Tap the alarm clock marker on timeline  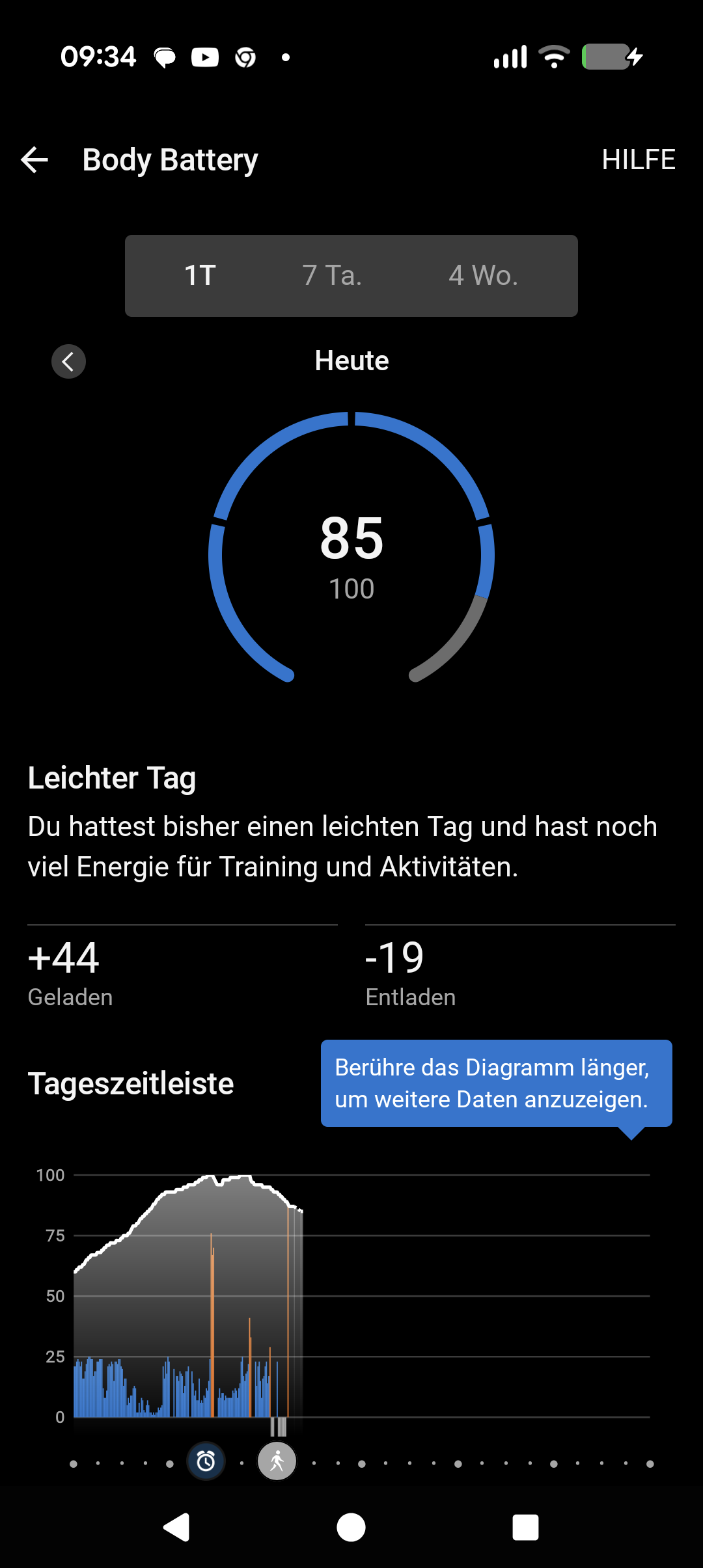pyautogui.click(x=206, y=1461)
